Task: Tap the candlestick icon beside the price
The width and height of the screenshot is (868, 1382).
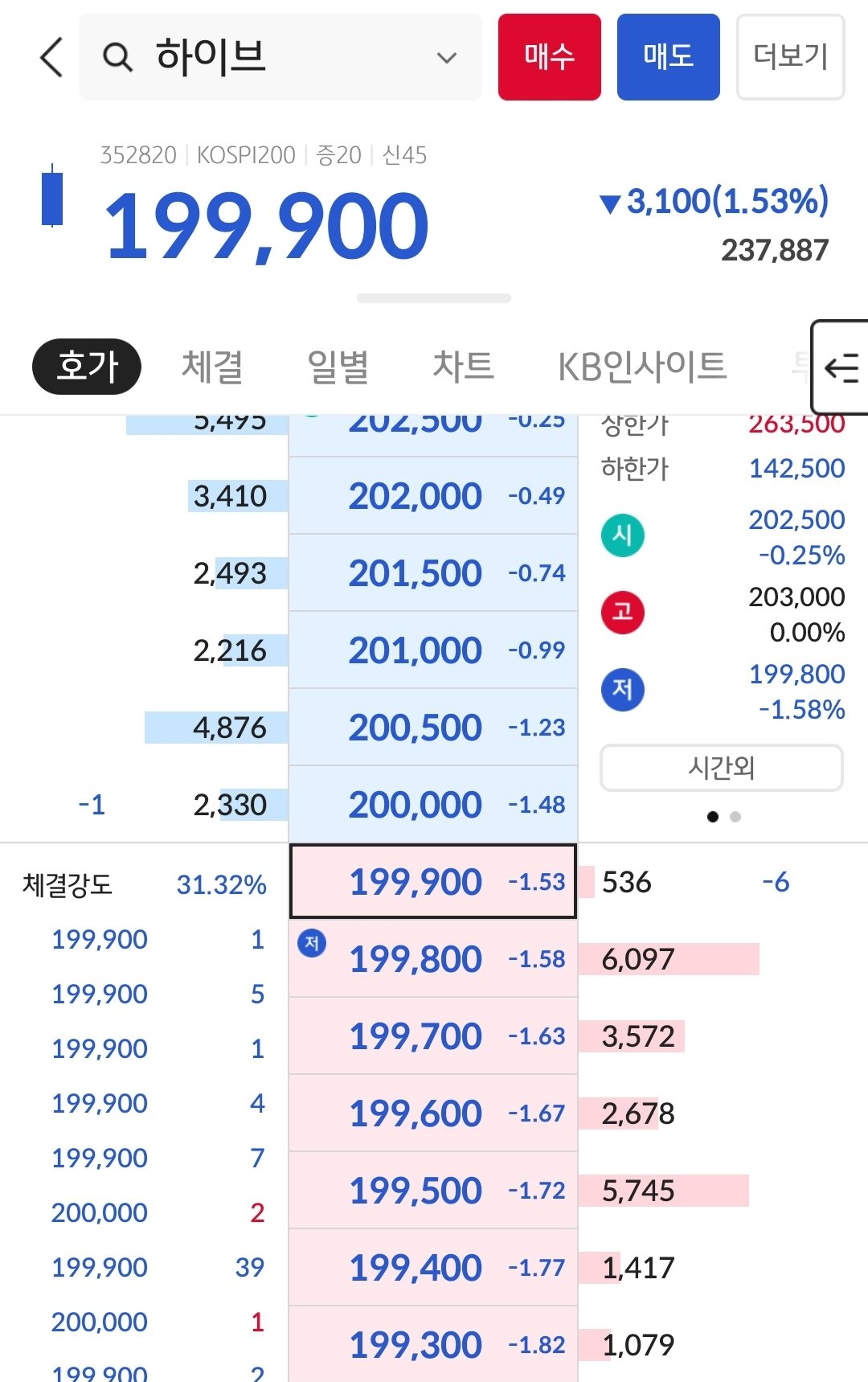Action: coord(52,197)
